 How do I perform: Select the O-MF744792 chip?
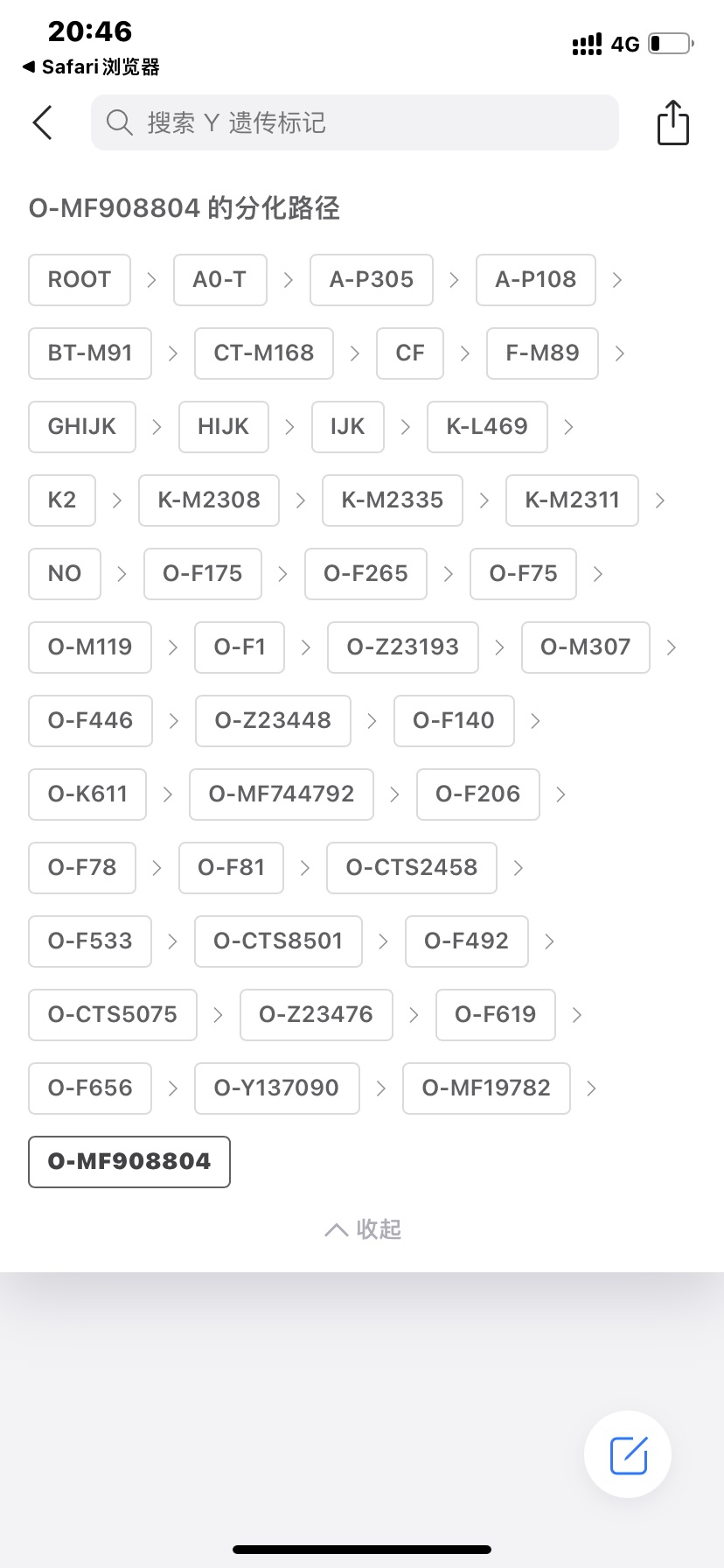(x=282, y=794)
